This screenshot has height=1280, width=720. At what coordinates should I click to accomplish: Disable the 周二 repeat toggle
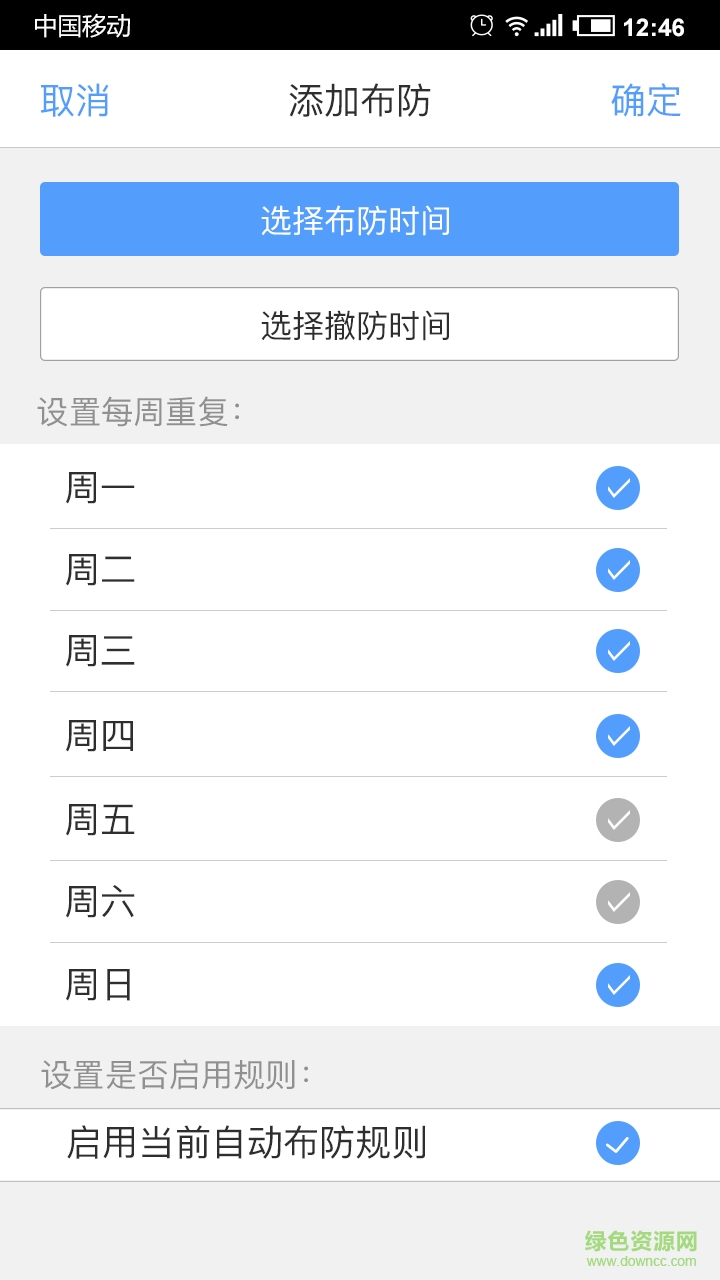(618, 570)
